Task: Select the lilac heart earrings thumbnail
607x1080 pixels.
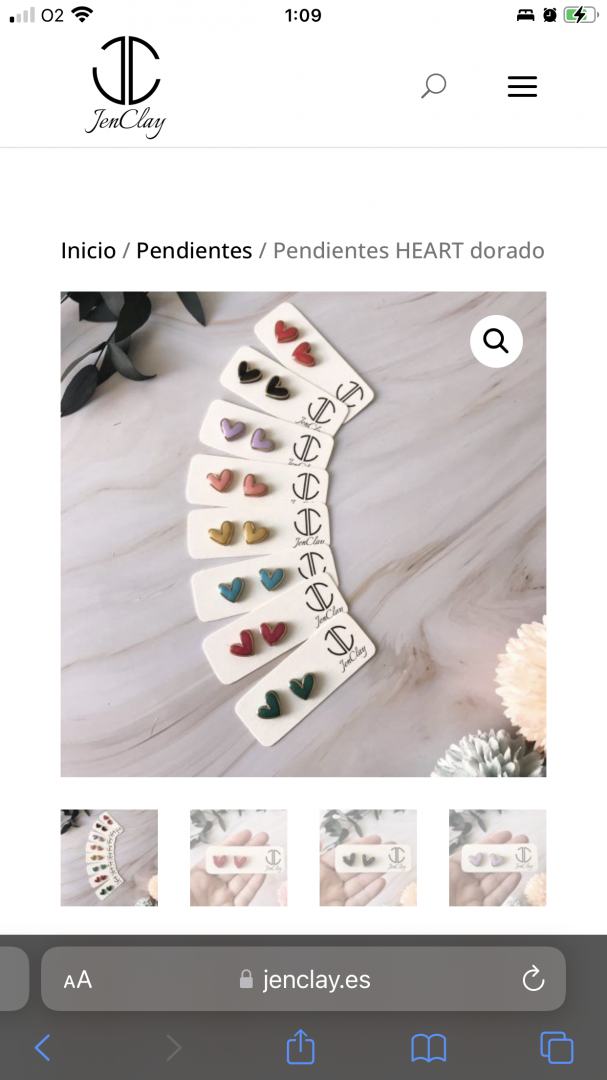Action: tap(497, 858)
